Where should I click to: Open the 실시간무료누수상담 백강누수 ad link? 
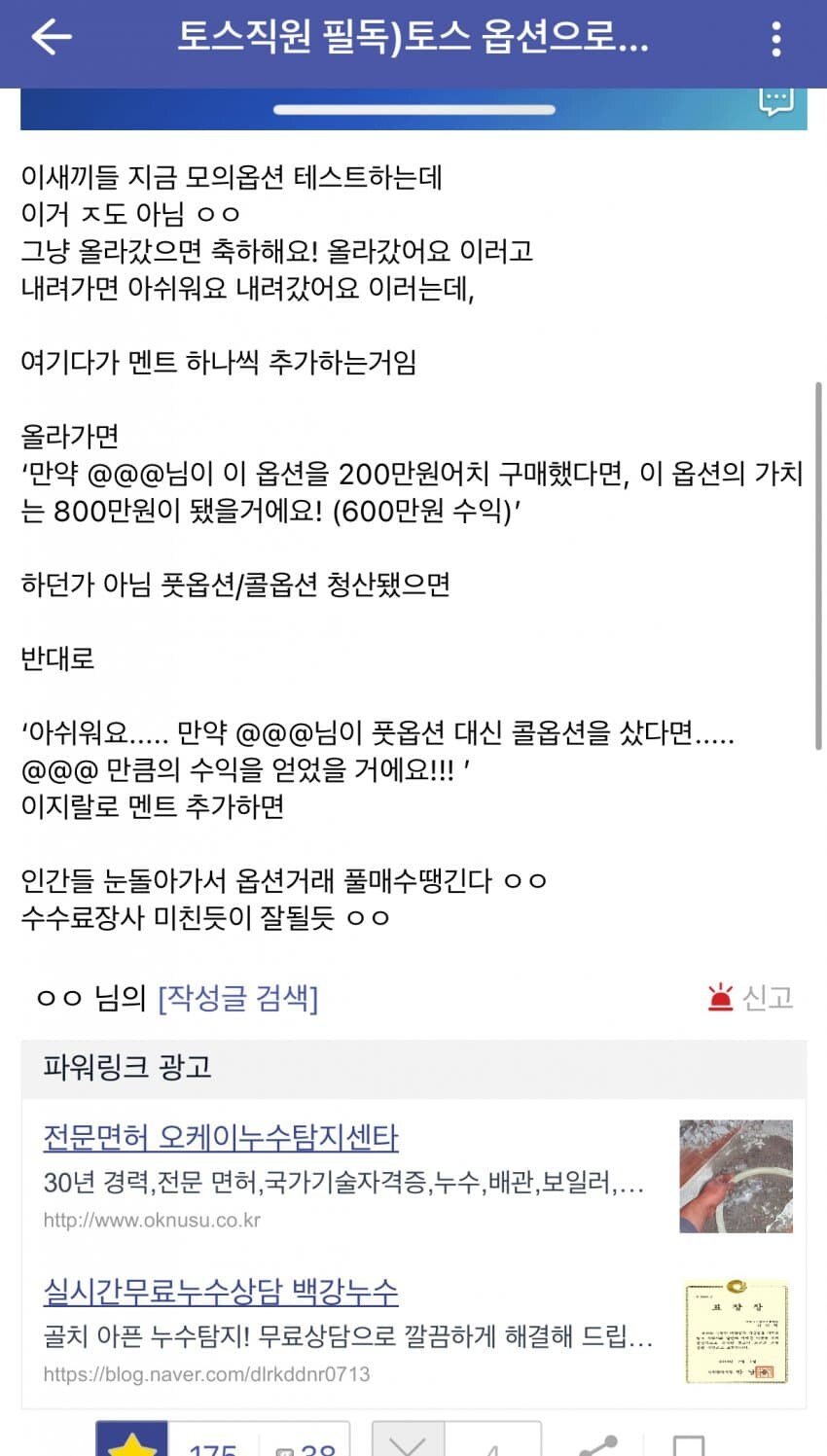(221, 1291)
